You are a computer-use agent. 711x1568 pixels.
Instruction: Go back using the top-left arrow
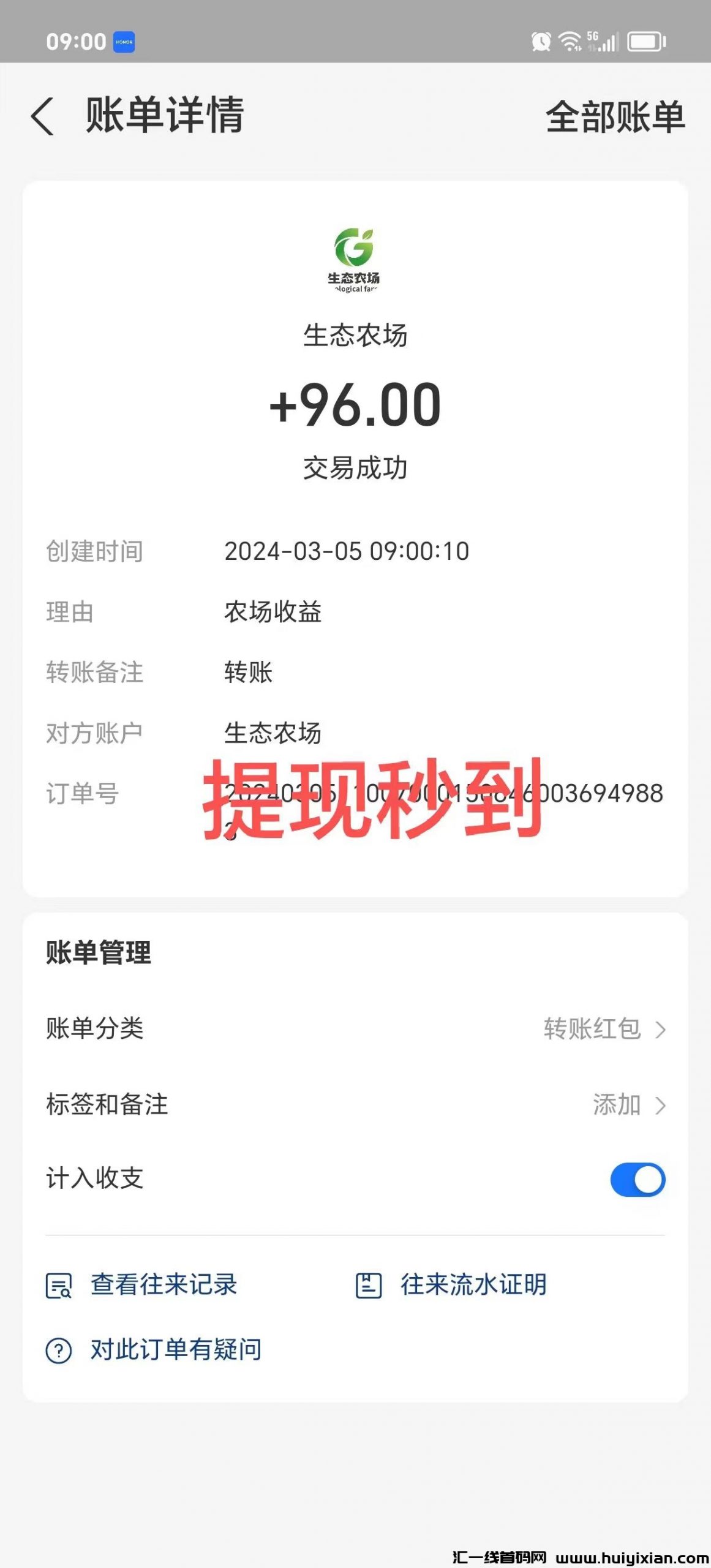point(43,116)
